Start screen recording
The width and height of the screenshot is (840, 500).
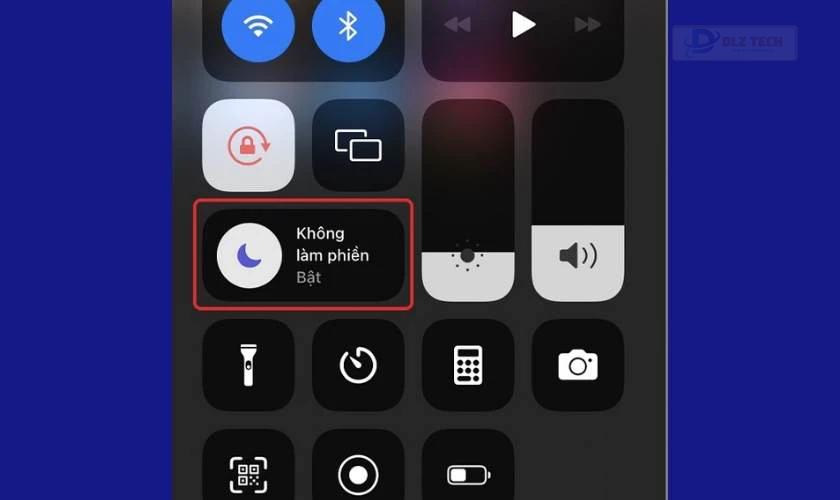[358, 472]
